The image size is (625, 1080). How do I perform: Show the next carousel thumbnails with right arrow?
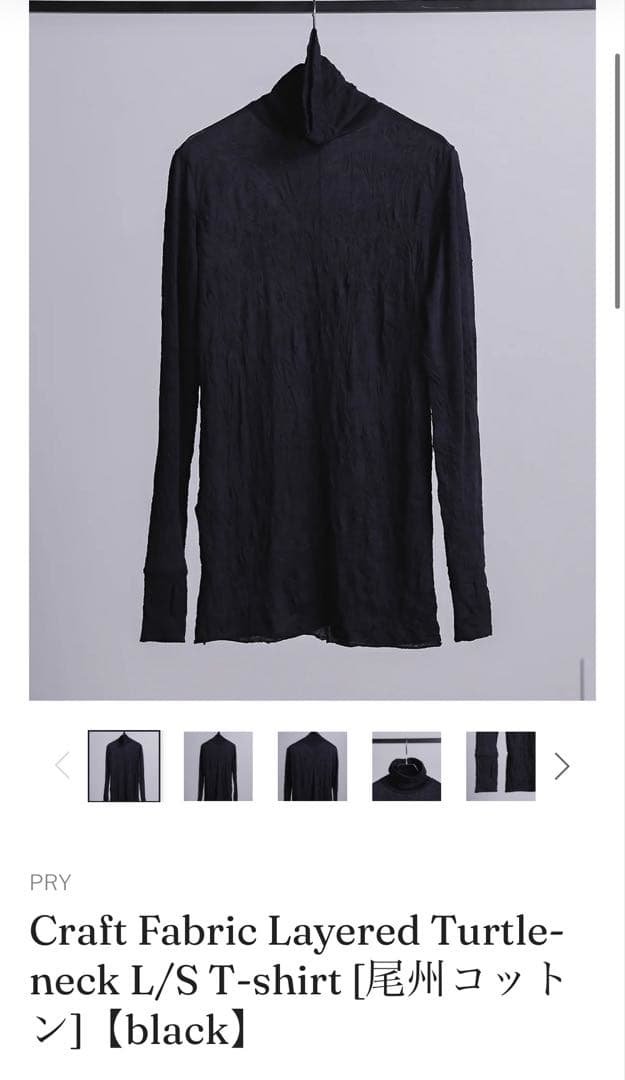[561, 766]
